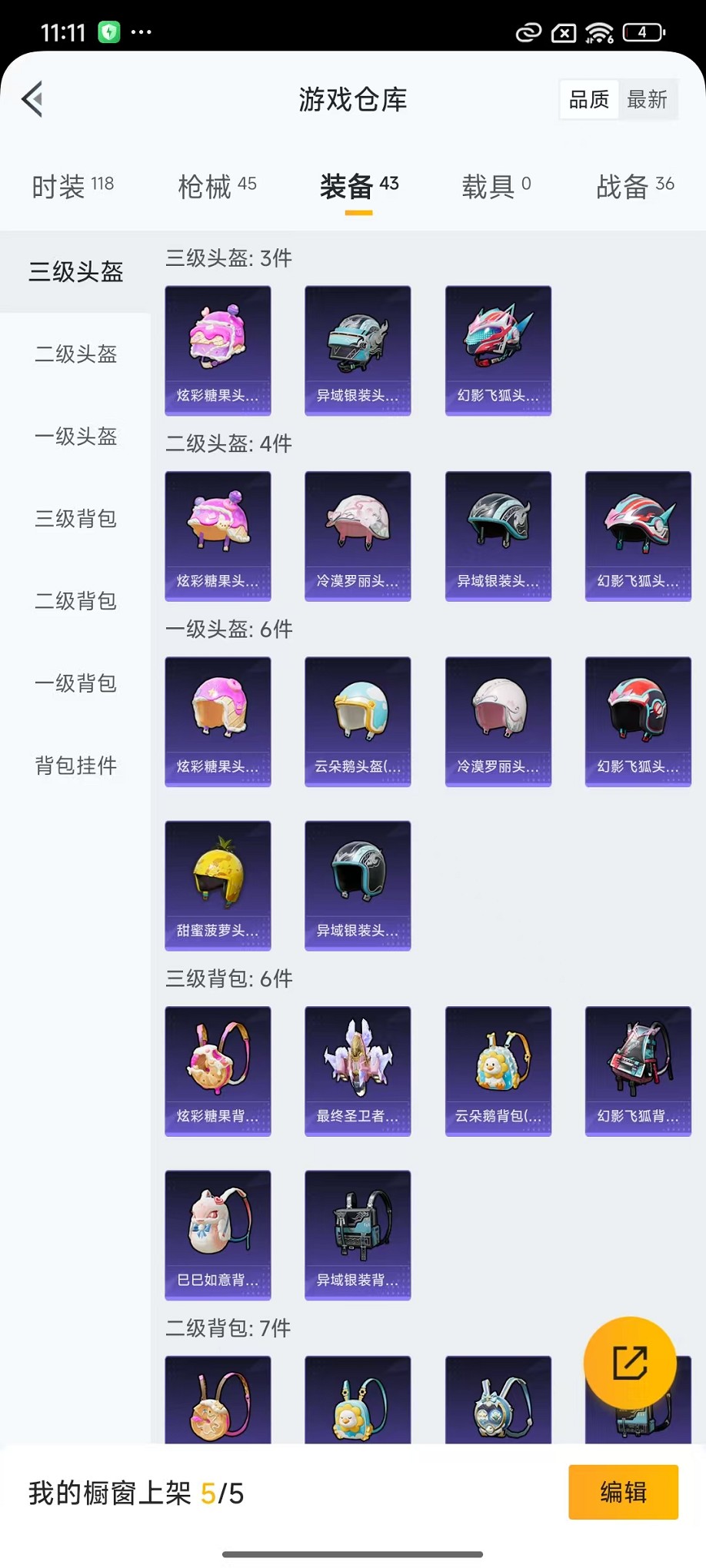Image resolution: width=706 pixels, height=1568 pixels.
Task: Switch to the 枪械 tab
Action: [217, 186]
